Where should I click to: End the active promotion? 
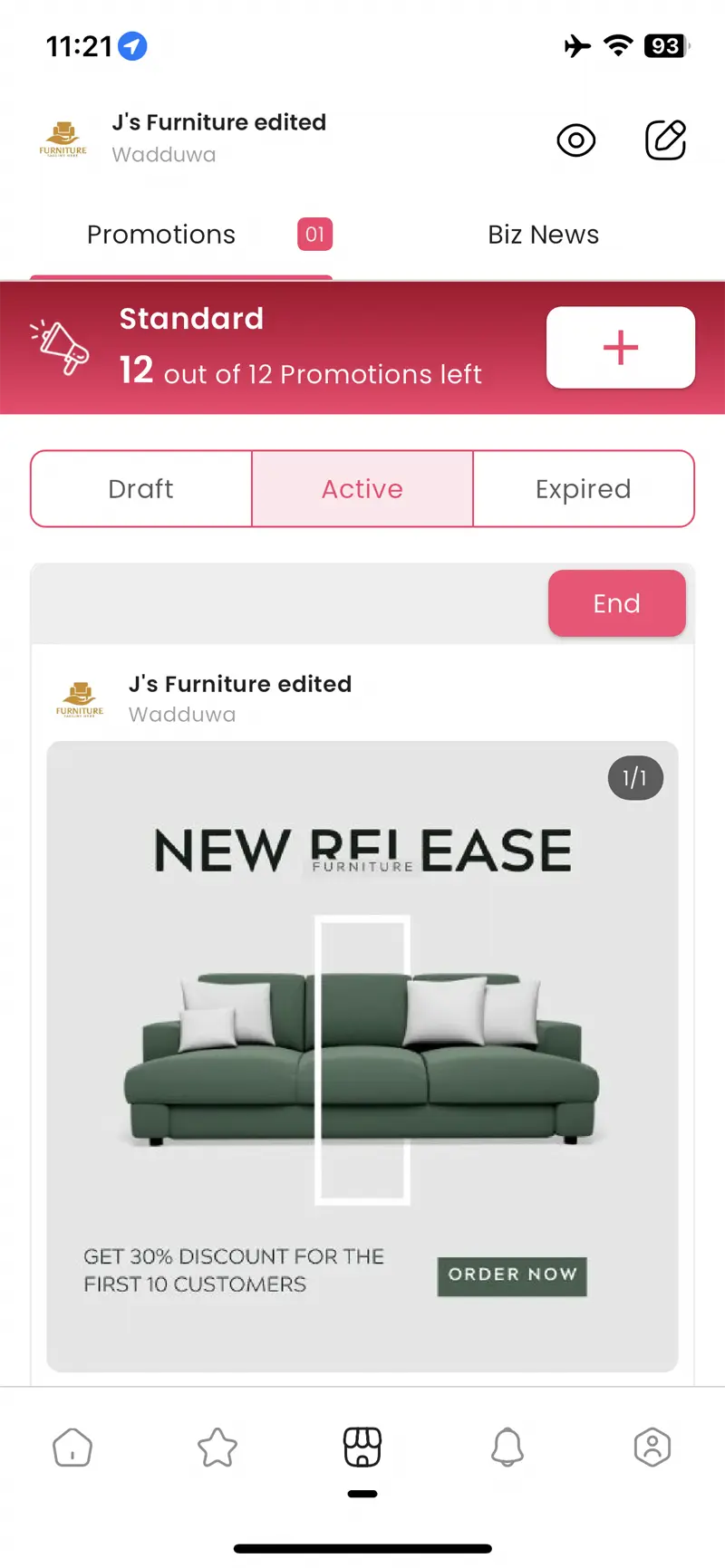(x=616, y=603)
